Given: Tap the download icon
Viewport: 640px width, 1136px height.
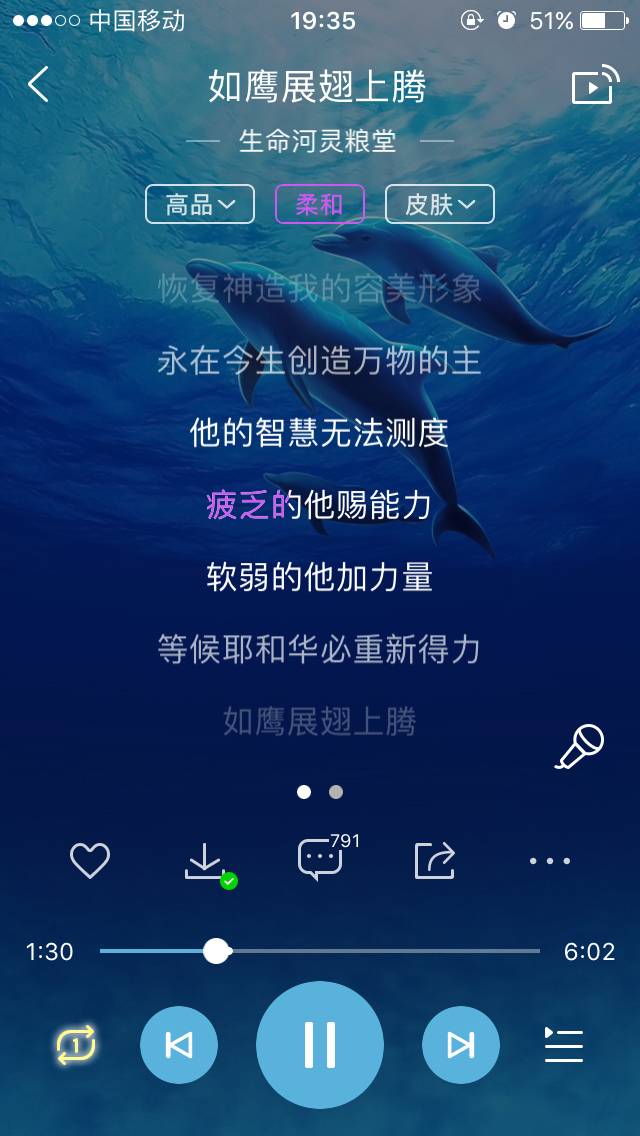Looking at the screenshot, I should [205, 861].
